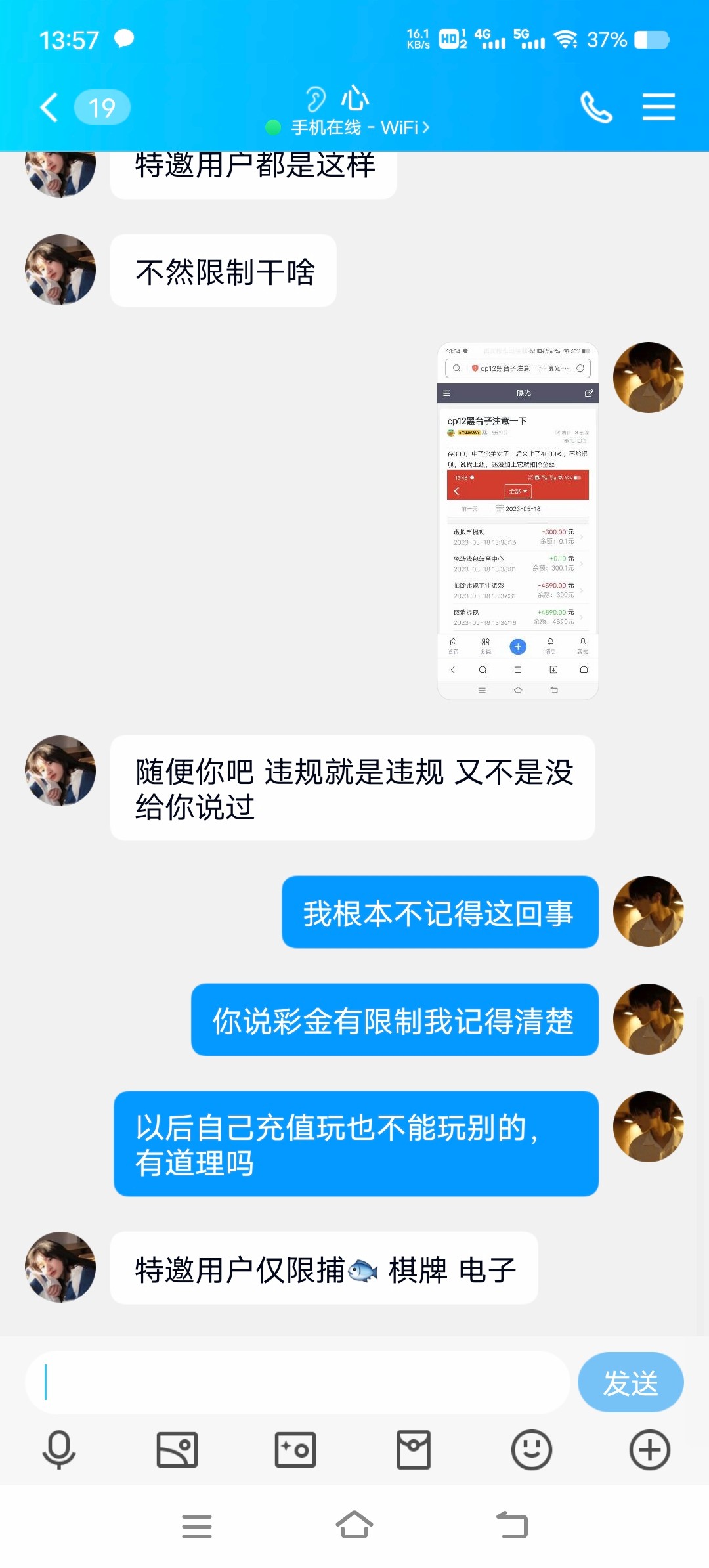Open the emoji picker

[531, 1449]
